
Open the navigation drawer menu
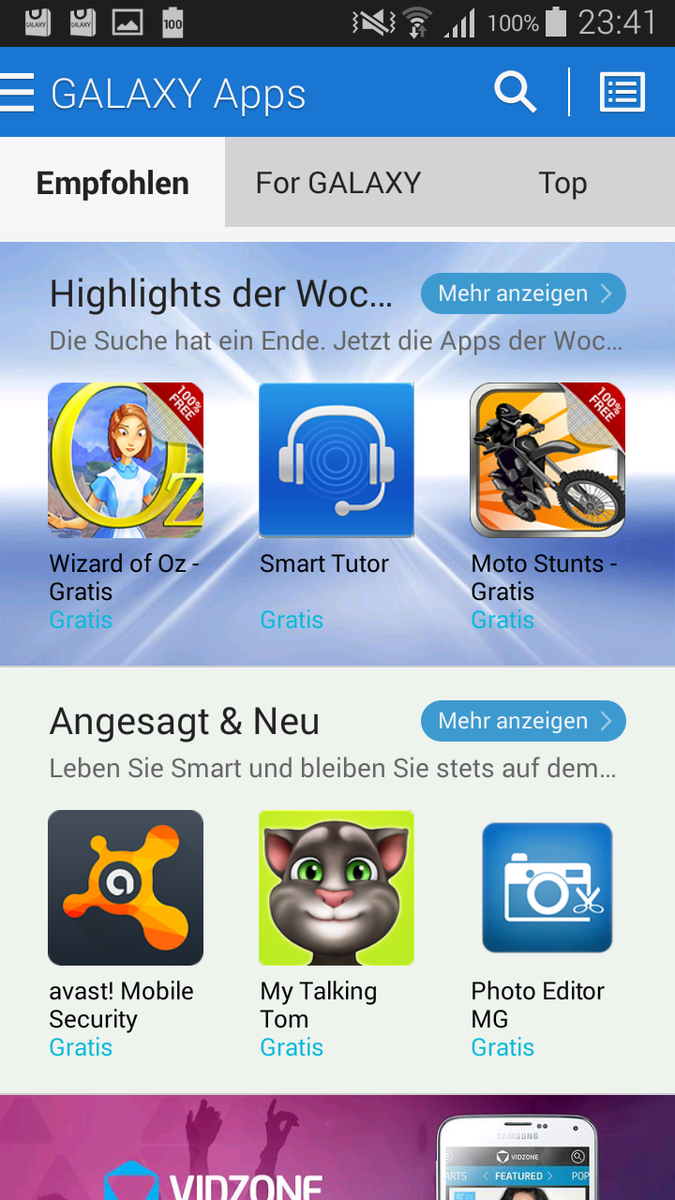click(x=18, y=92)
